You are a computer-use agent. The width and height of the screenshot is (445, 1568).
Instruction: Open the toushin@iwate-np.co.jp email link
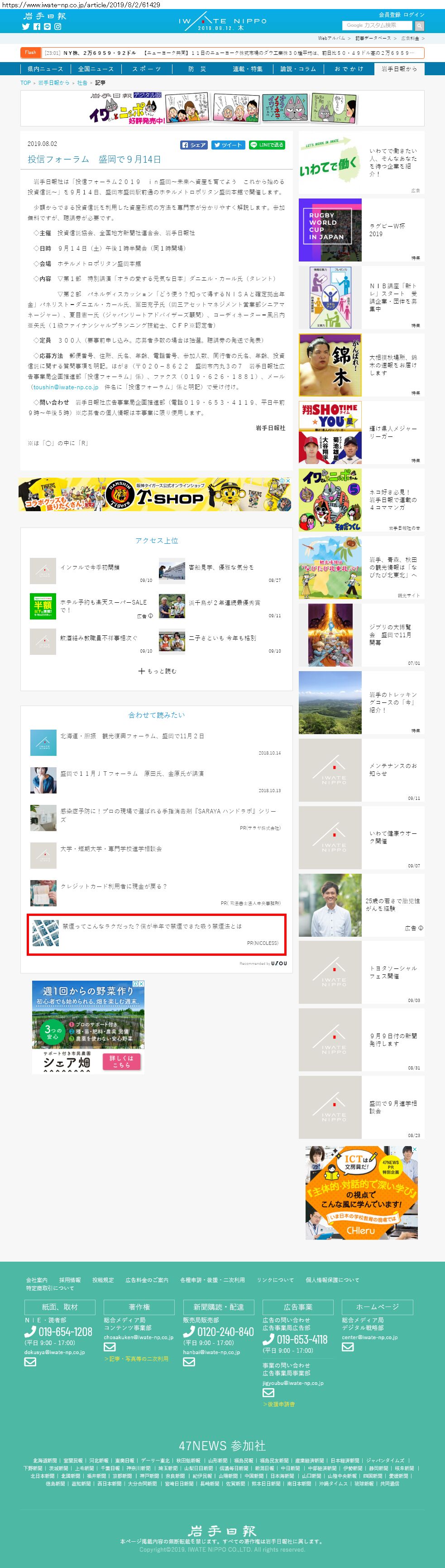click(66, 387)
